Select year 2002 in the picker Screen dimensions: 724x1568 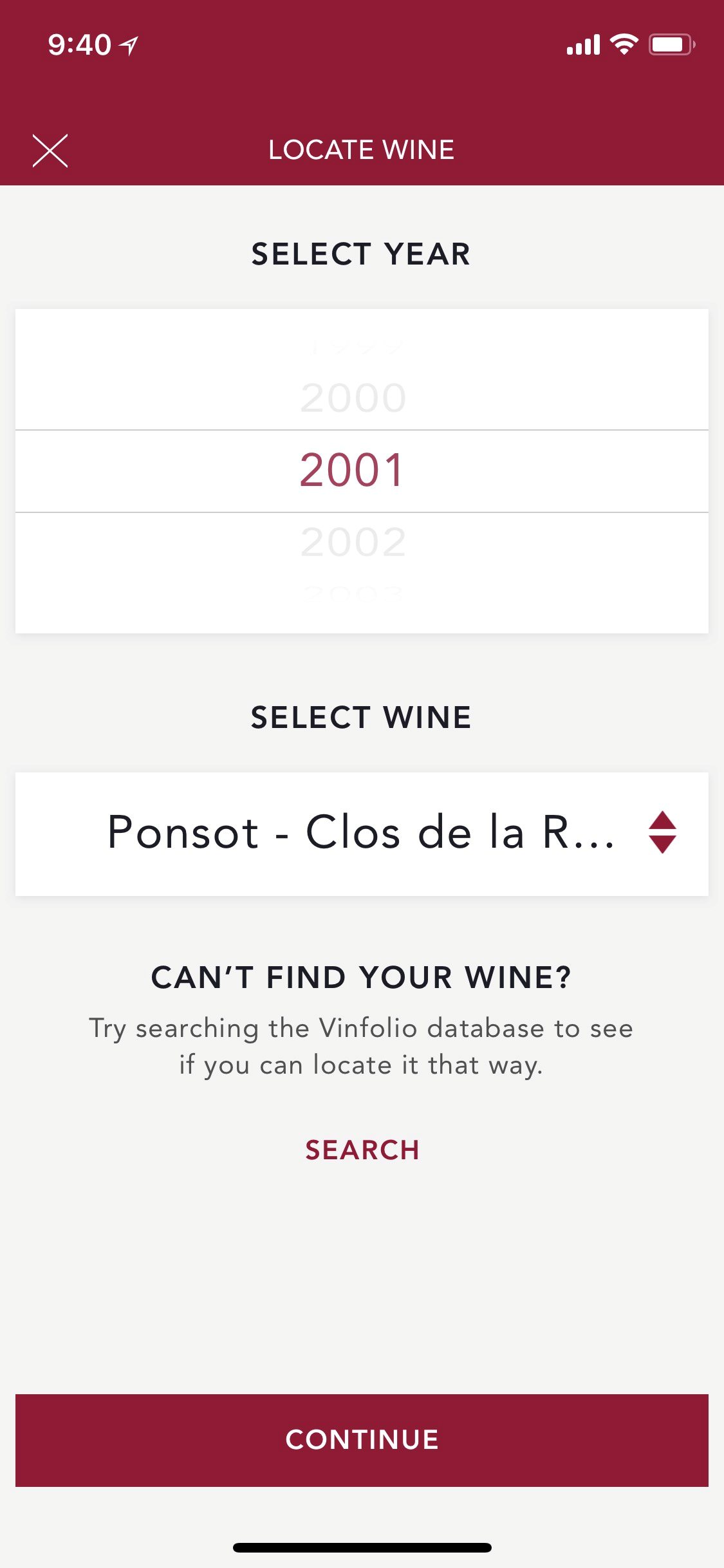[x=353, y=542]
